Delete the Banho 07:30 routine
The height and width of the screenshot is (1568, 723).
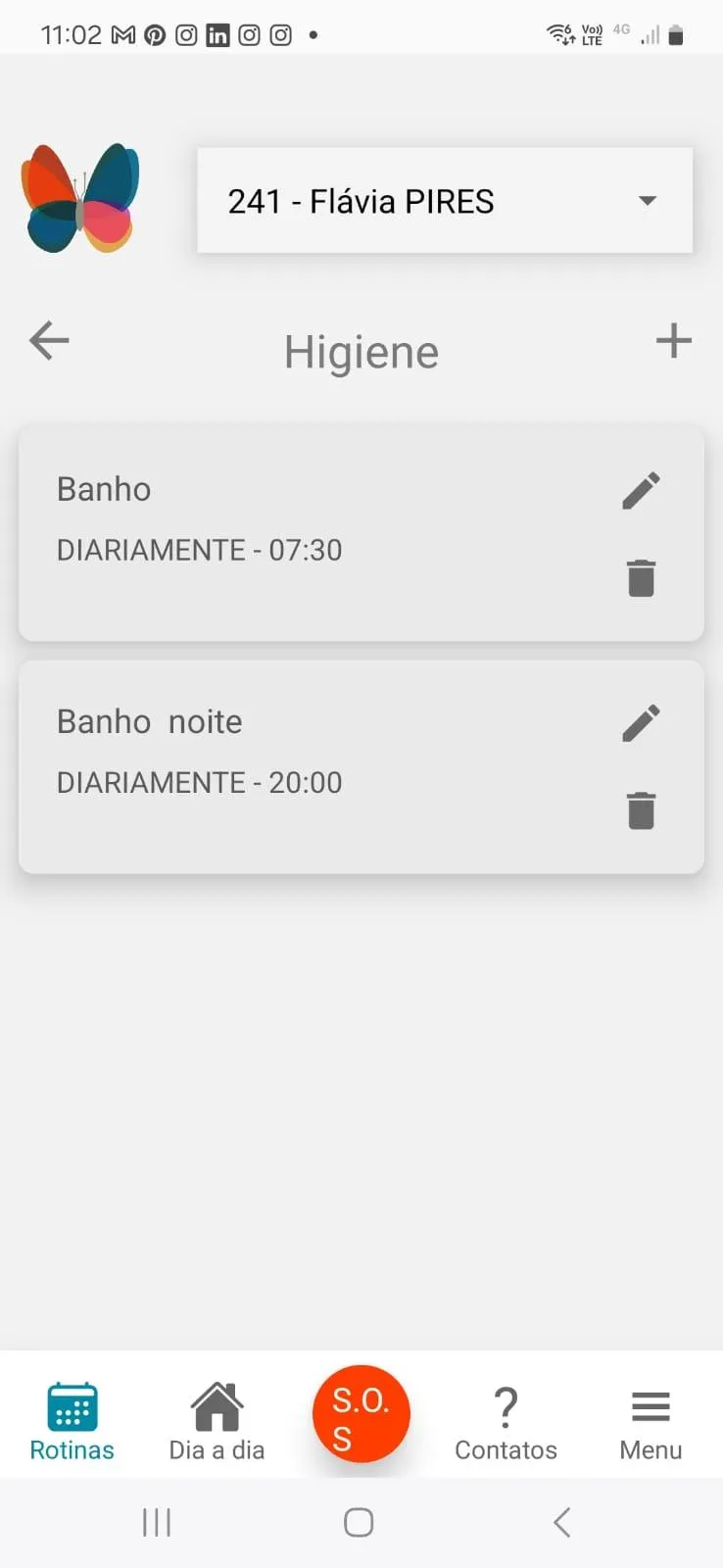tap(642, 578)
